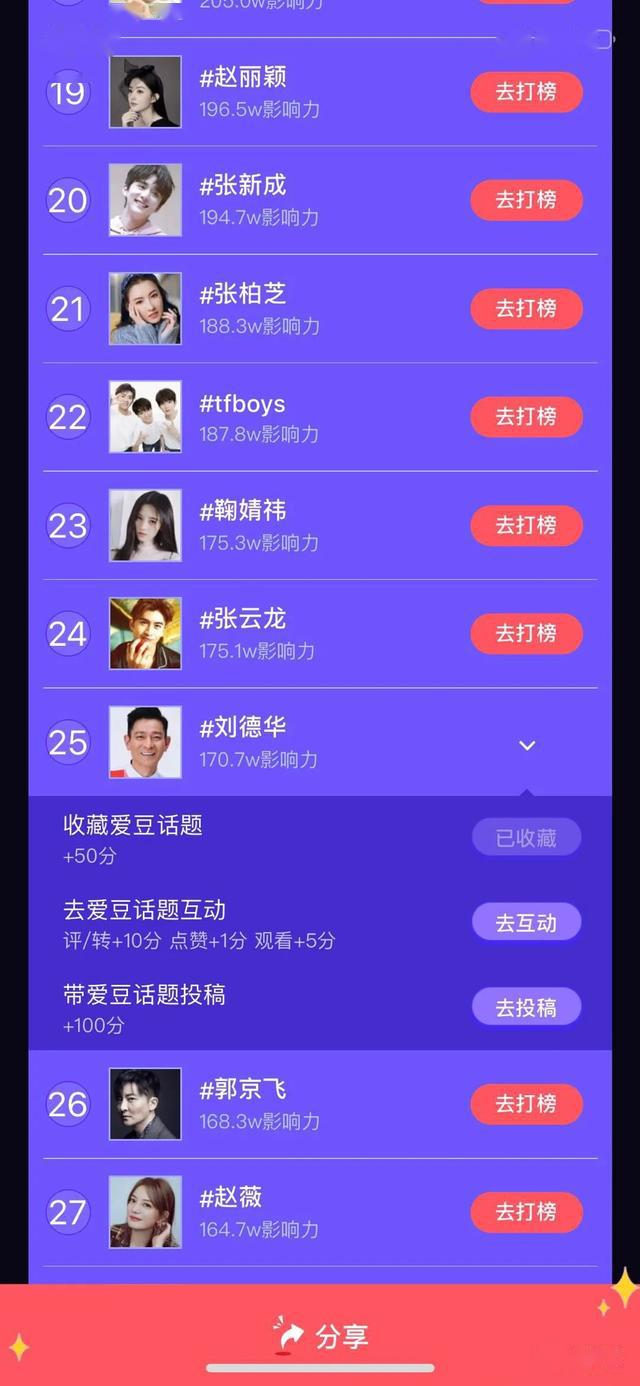The width and height of the screenshot is (640, 1386).
Task: Tap 去打榜 for #郭京飞
Action: coord(526,1104)
